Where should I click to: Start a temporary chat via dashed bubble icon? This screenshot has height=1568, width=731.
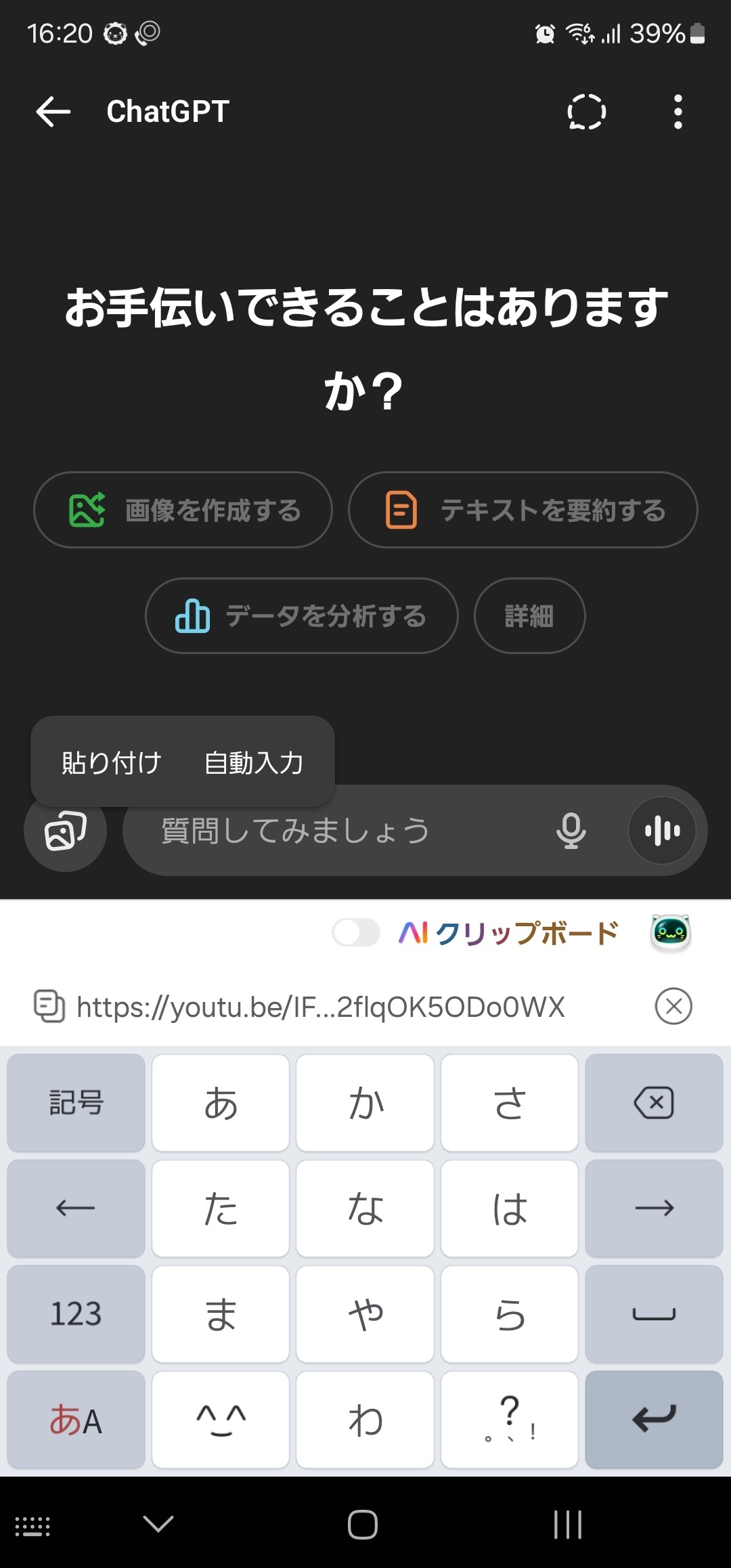coord(586,112)
